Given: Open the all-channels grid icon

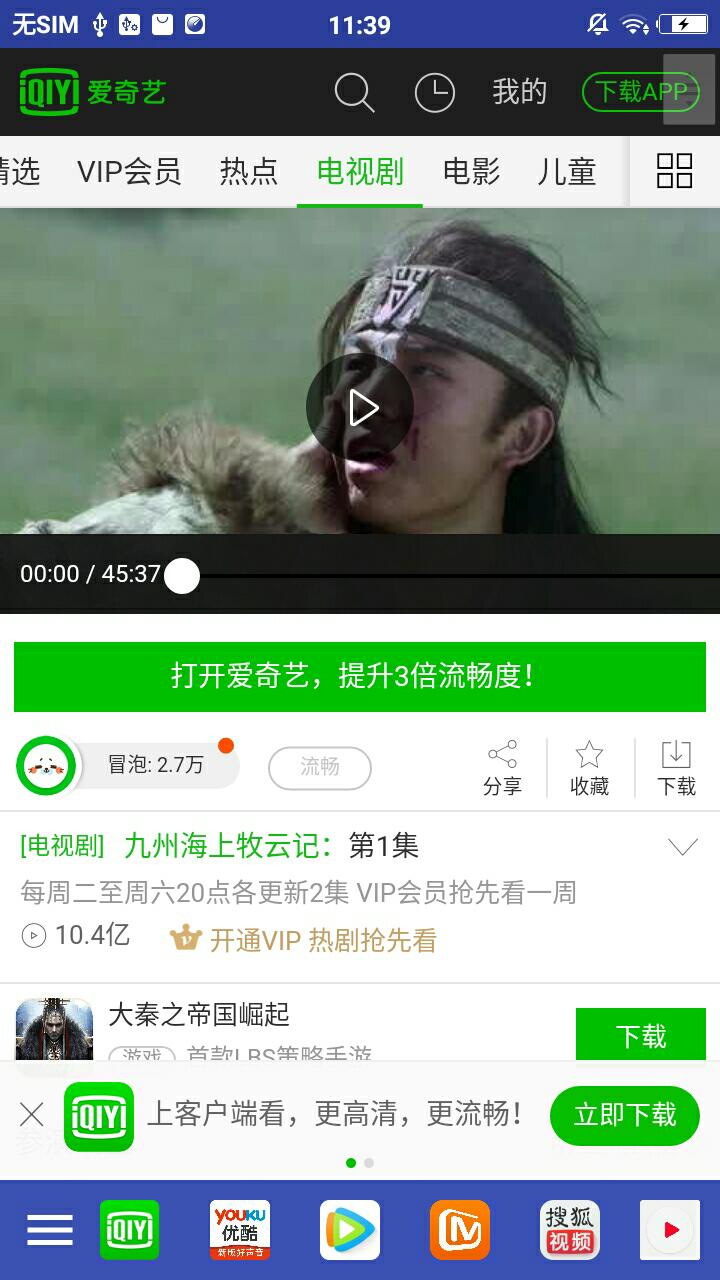Looking at the screenshot, I should 674,171.
